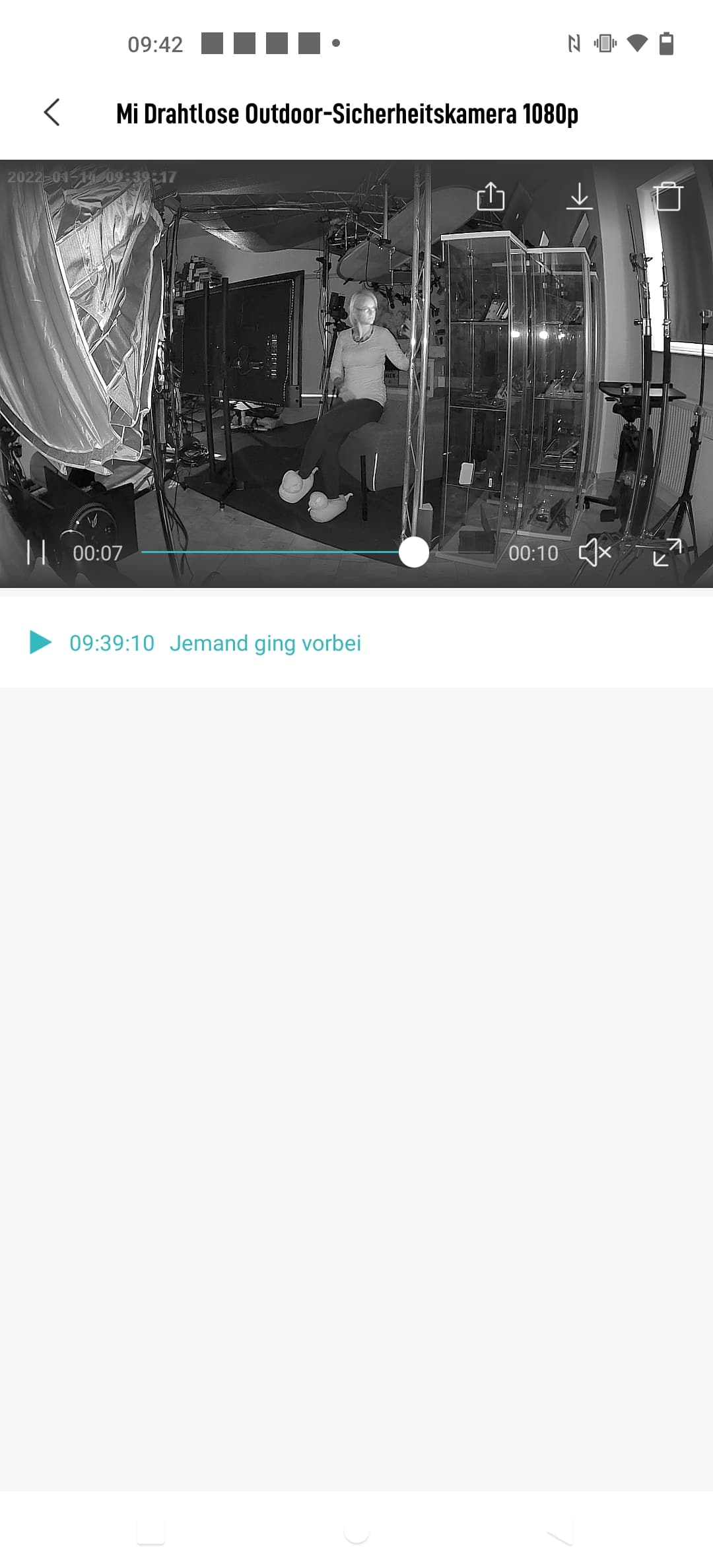Pause the video playback
Viewport: 713px width, 1568px height.
tap(36, 552)
